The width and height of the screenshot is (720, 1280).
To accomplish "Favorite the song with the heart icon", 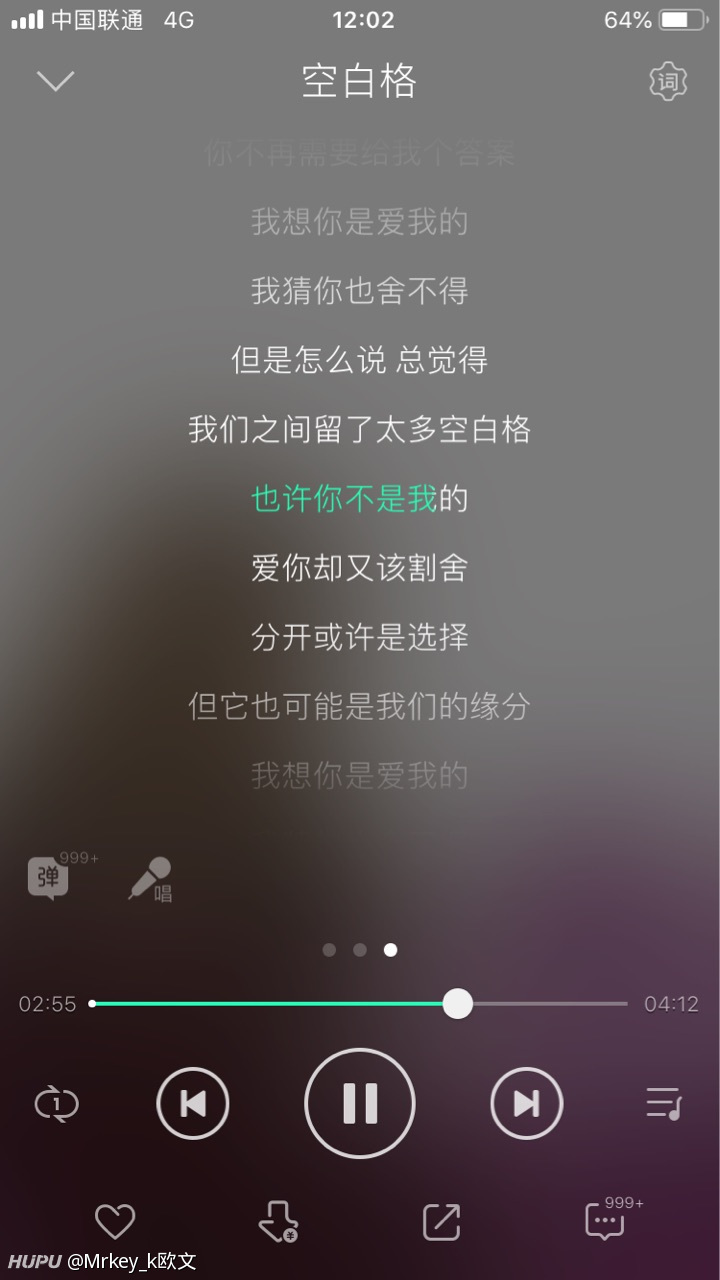I will tap(115, 1219).
